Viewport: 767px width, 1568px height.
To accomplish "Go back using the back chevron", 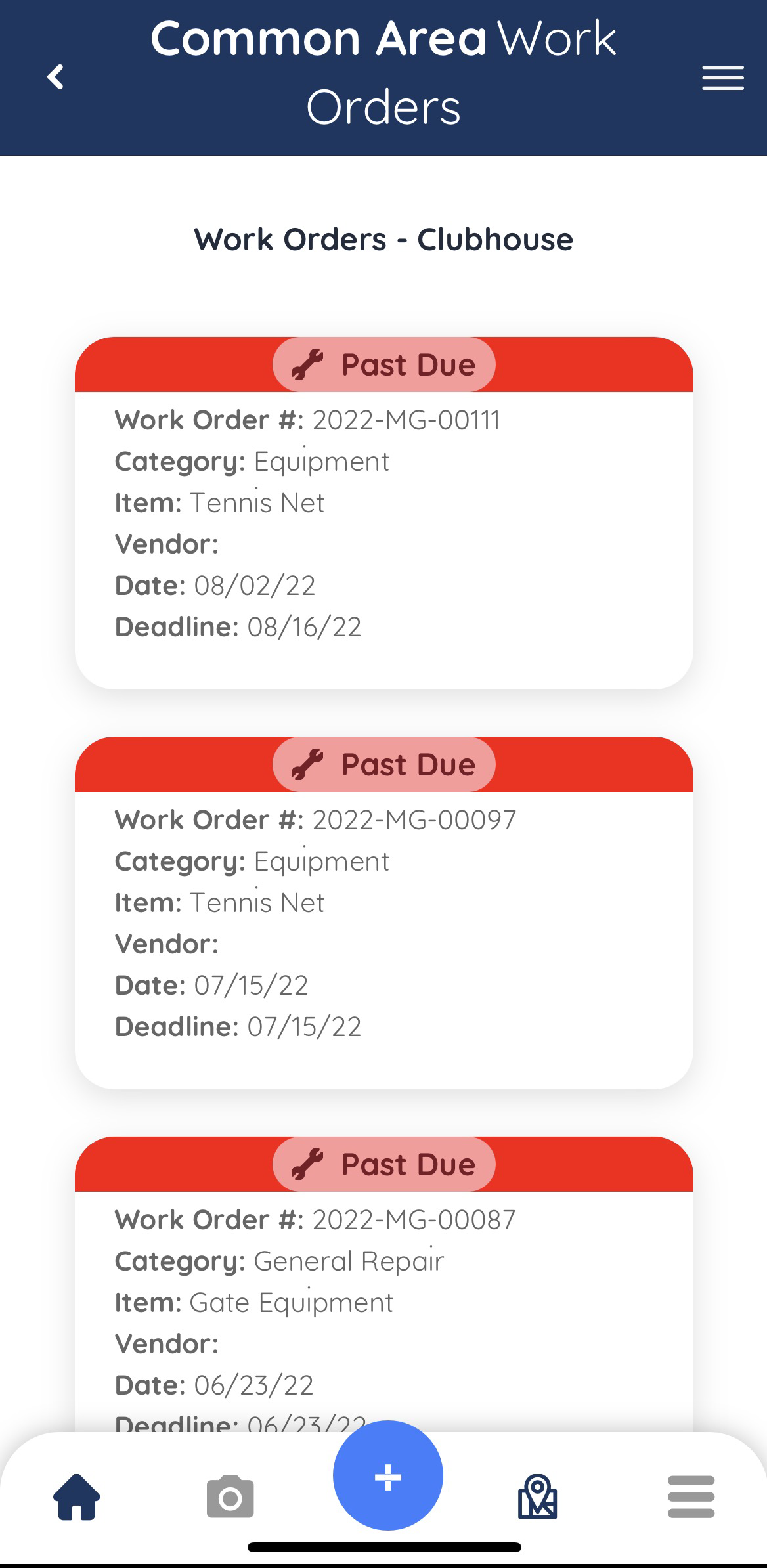I will tap(56, 76).
